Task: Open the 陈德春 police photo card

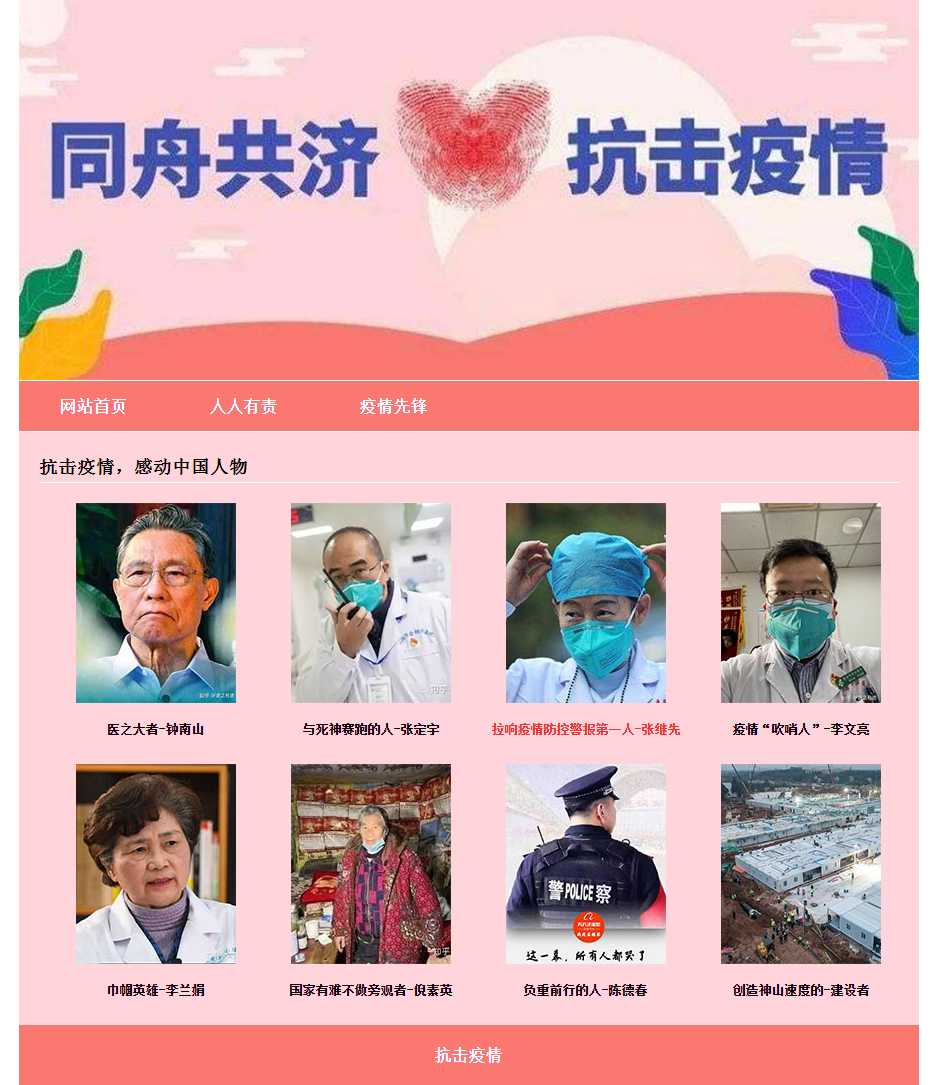Action: [586, 863]
